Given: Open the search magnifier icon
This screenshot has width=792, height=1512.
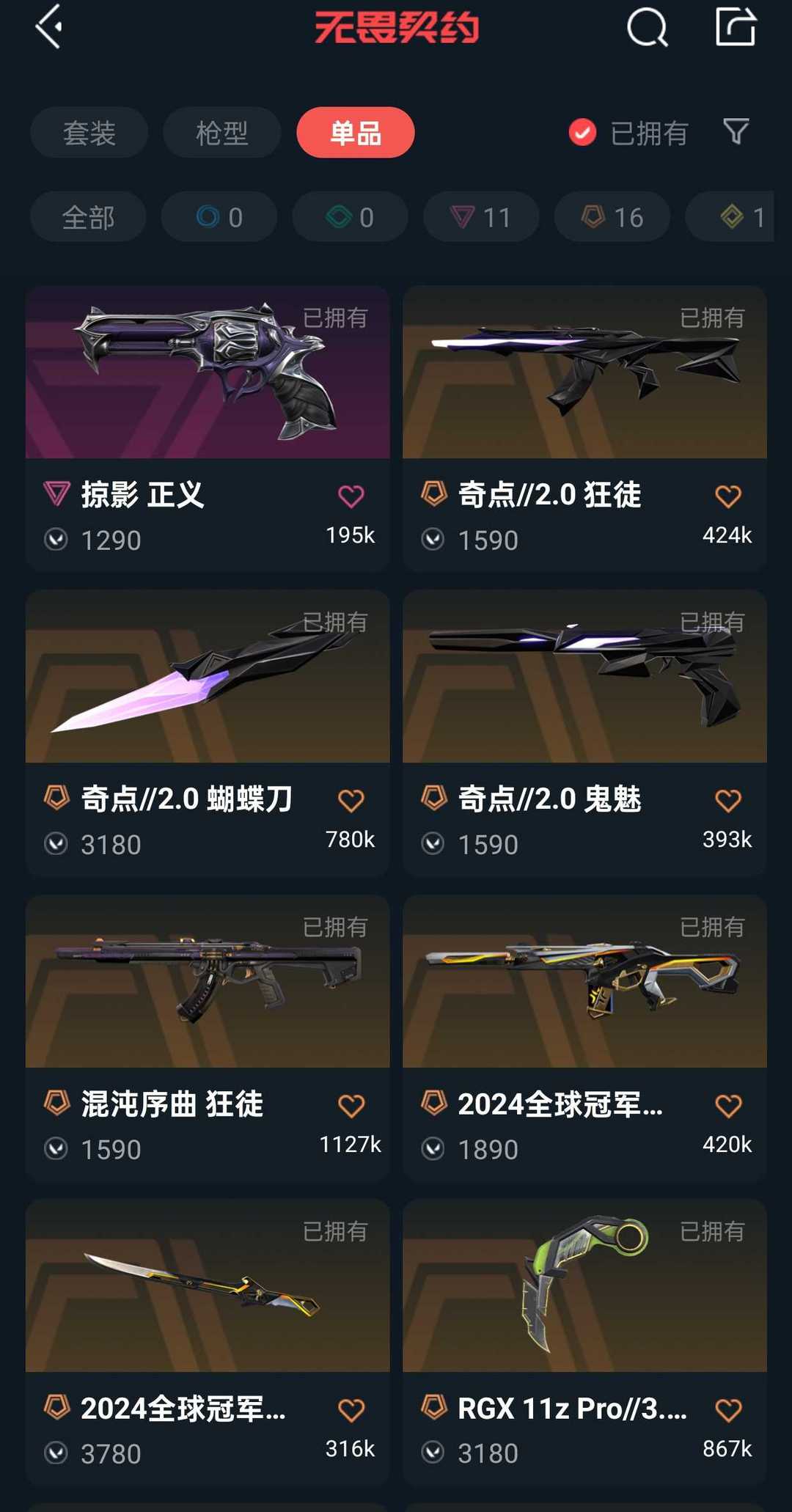Looking at the screenshot, I should click(648, 27).
